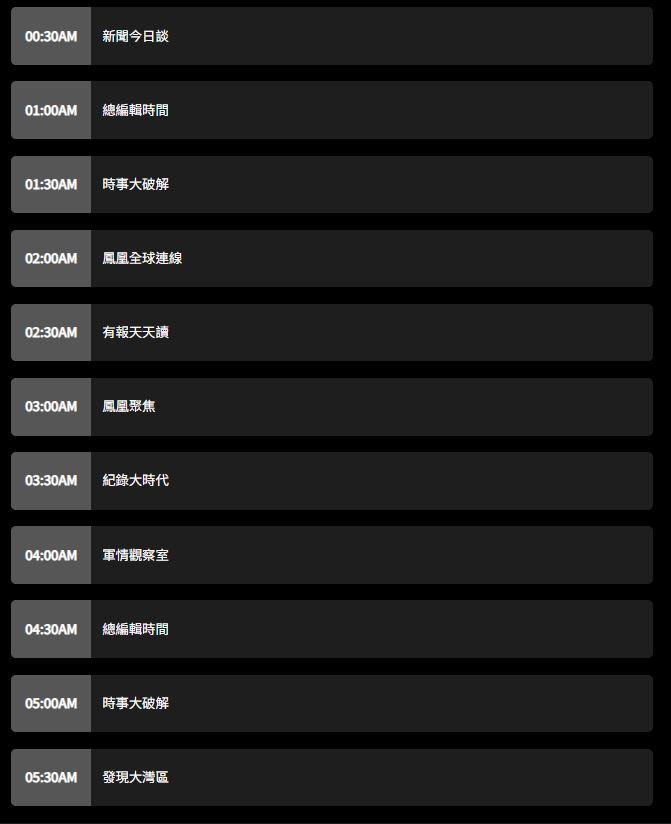Tap the 04:00AM 軍情觀察室 row
This screenshot has height=824, width=671.
click(x=135, y=555)
